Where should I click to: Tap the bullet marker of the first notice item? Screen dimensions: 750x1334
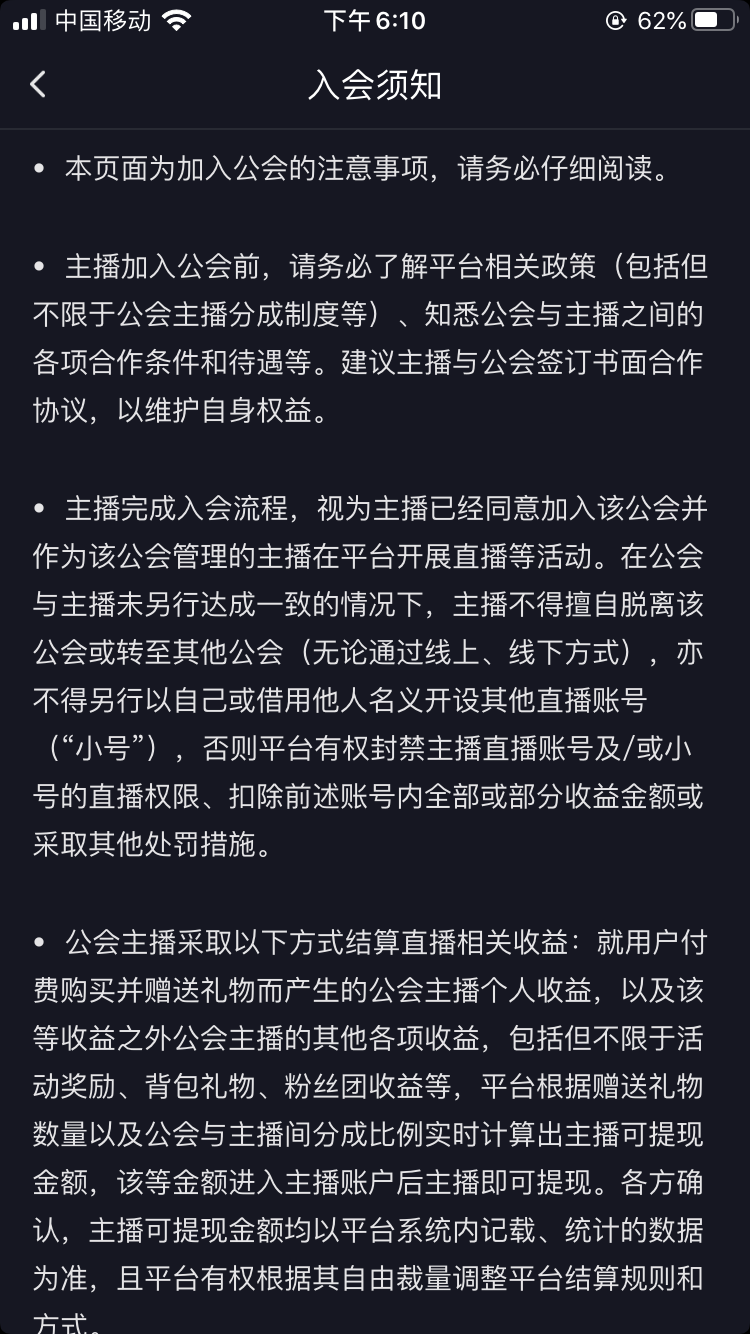pos(37,166)
